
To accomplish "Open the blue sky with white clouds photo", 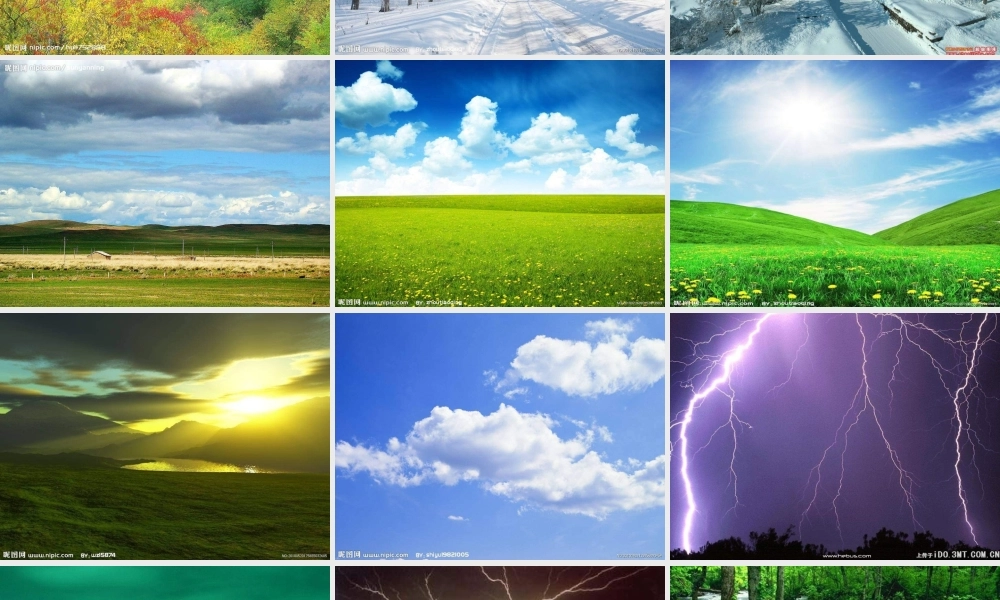I will (x=499, y=436).
